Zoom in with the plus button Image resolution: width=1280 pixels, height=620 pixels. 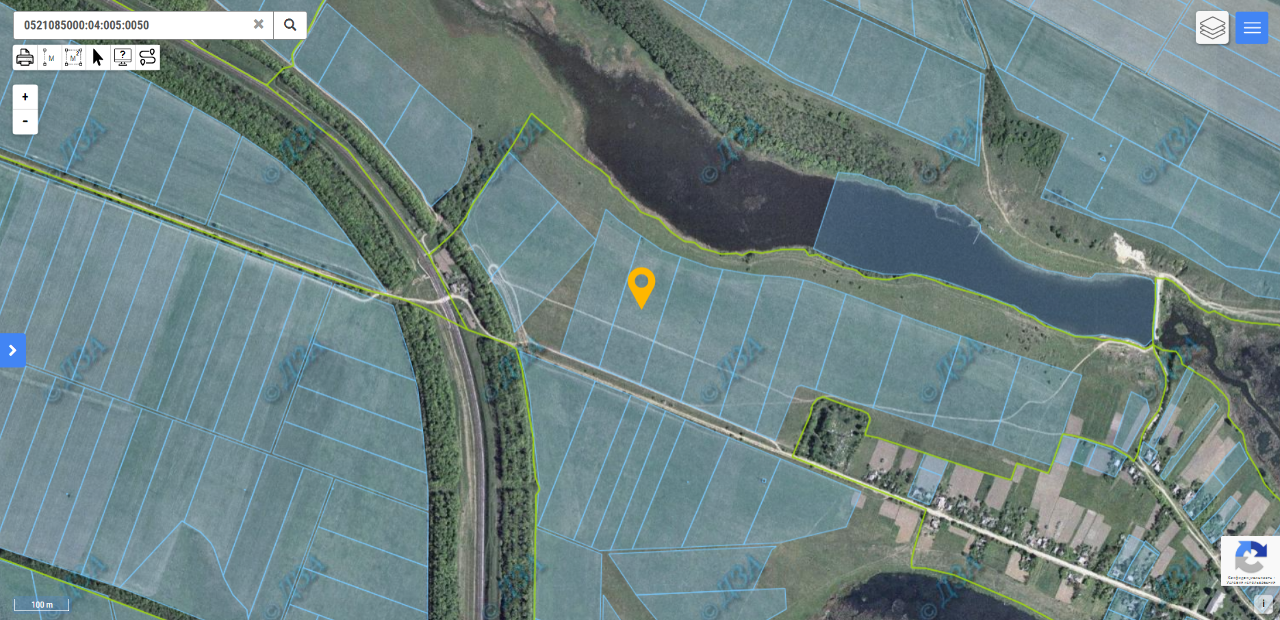[x=25, y=97]
